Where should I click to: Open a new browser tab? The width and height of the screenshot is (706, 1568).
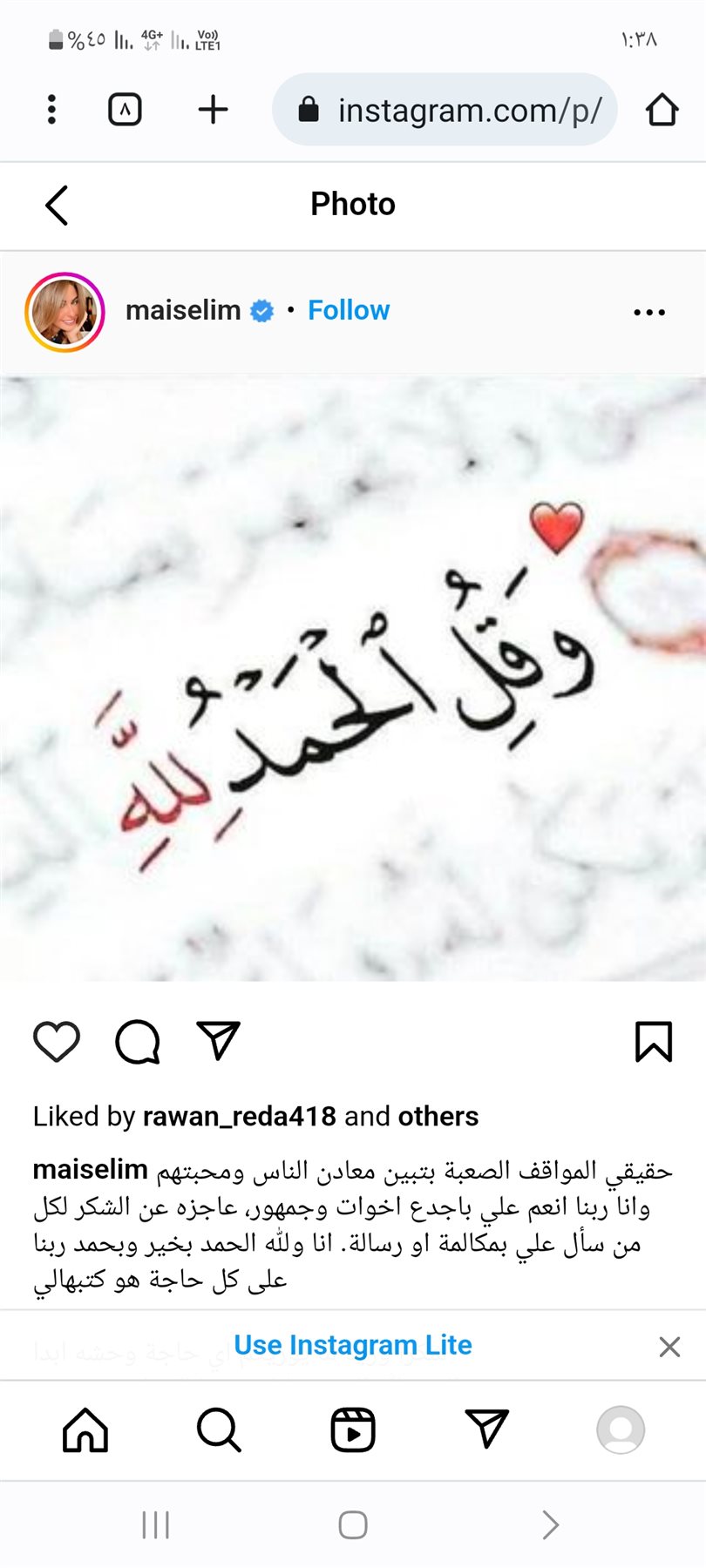tap(213, 110)
